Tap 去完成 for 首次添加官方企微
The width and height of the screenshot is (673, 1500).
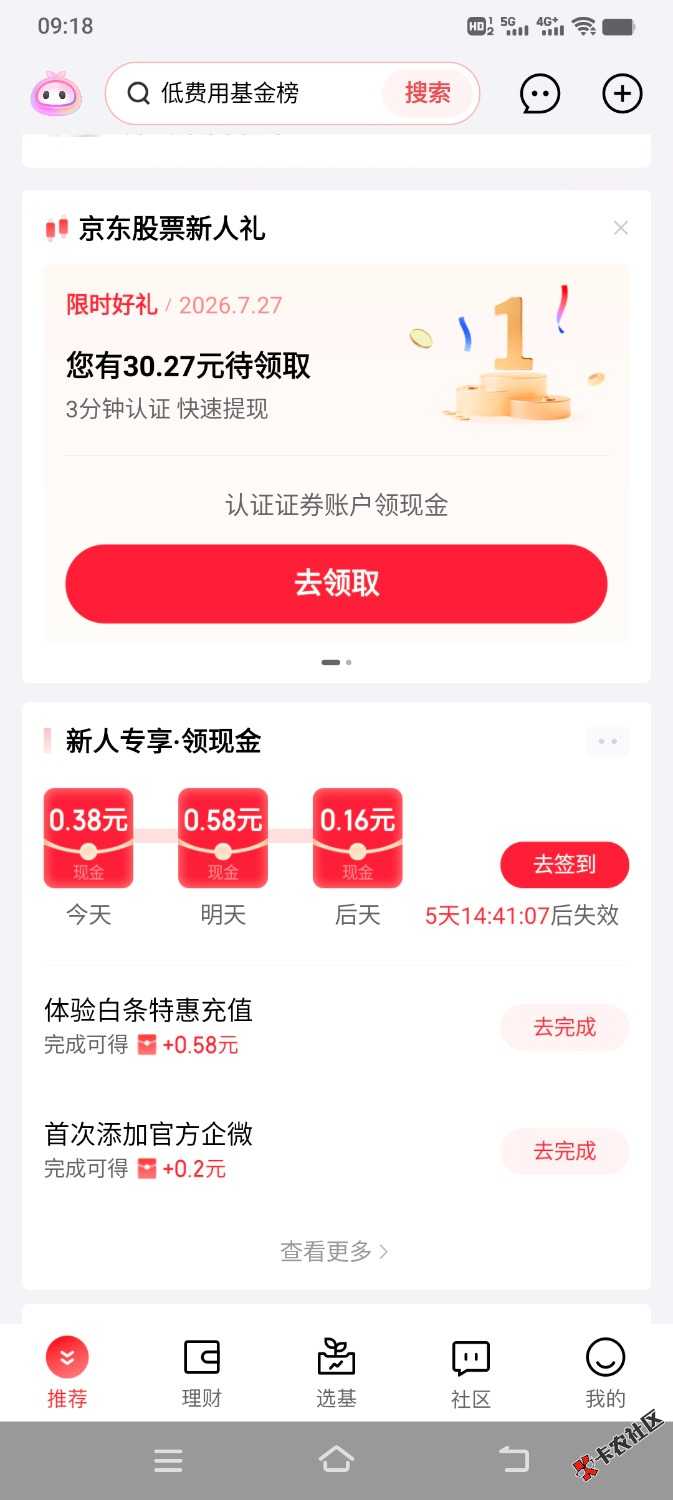(564, 1151)
